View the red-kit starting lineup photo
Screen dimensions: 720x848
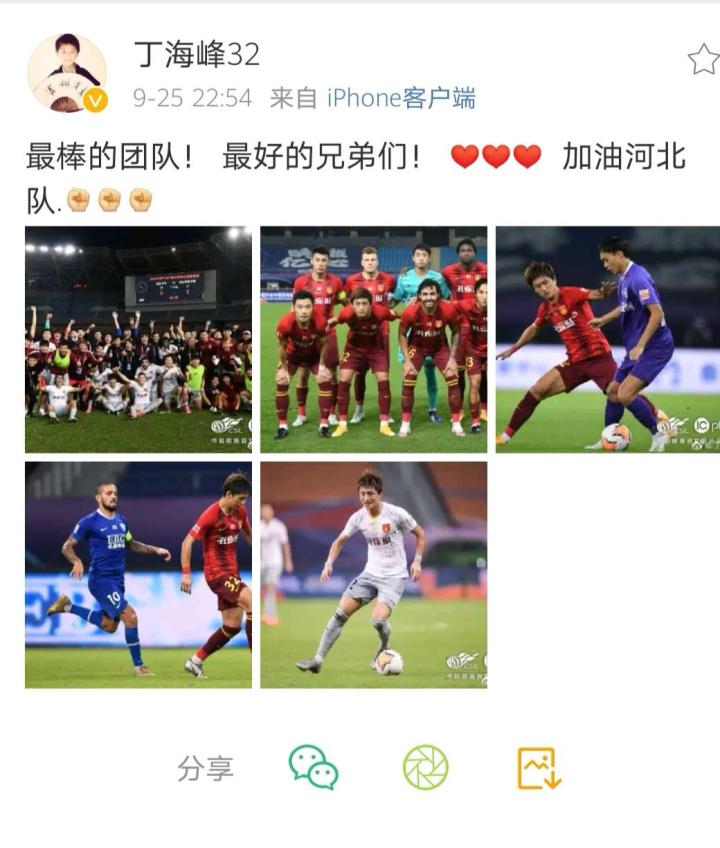point(374,339)
